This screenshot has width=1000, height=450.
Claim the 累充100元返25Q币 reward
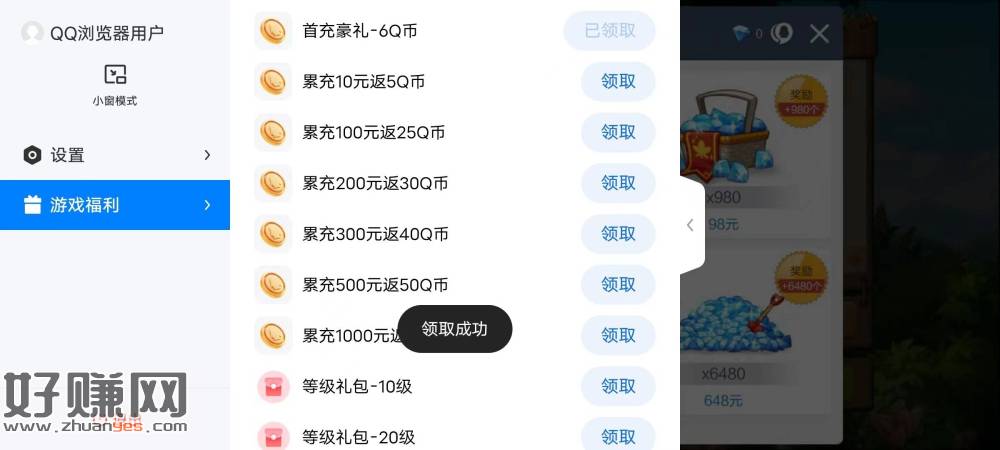pos(618,132)
